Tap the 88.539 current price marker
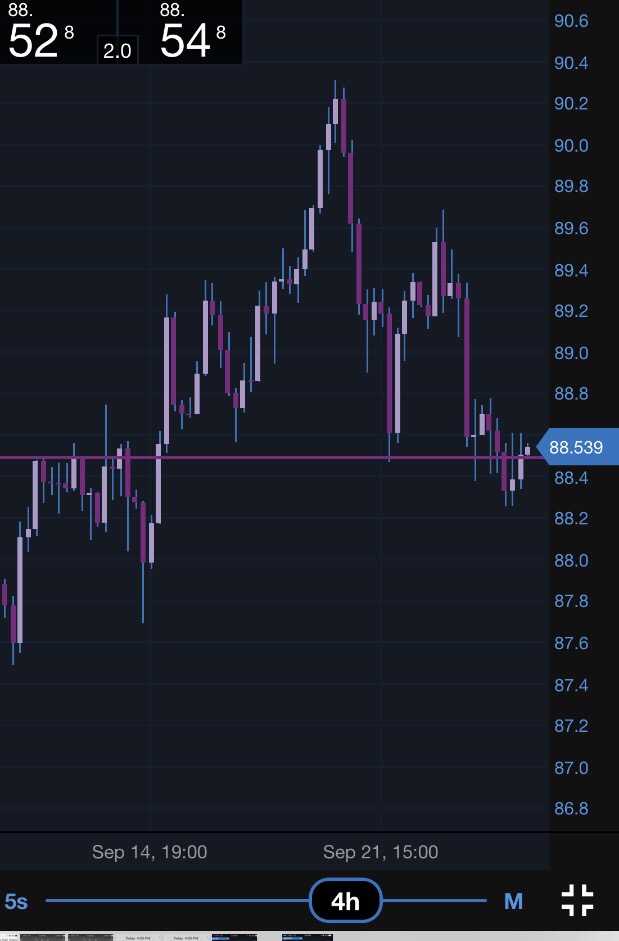 coord(579,447)
